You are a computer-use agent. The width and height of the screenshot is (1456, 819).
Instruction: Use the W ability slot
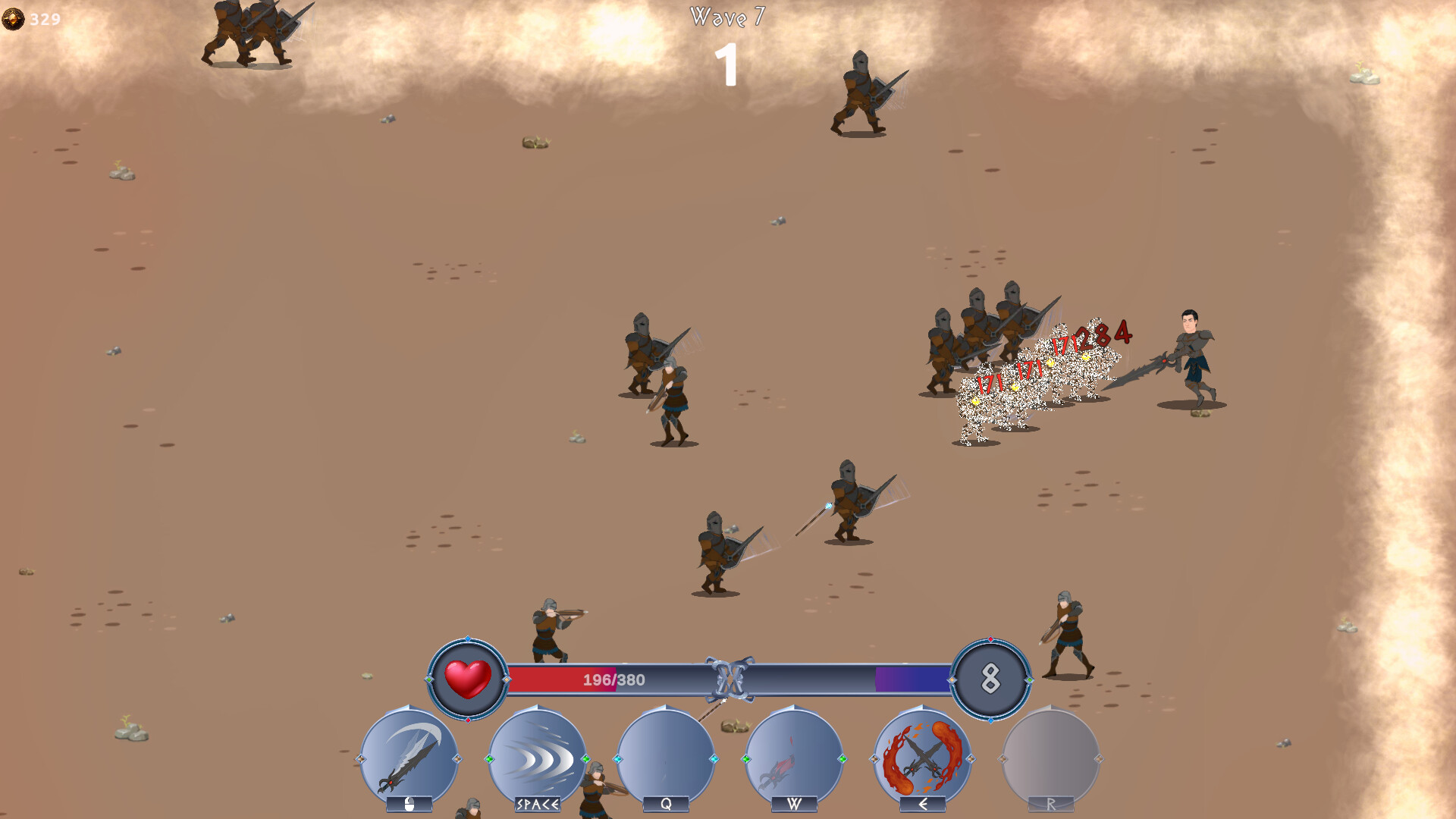[x=794, y=758]
